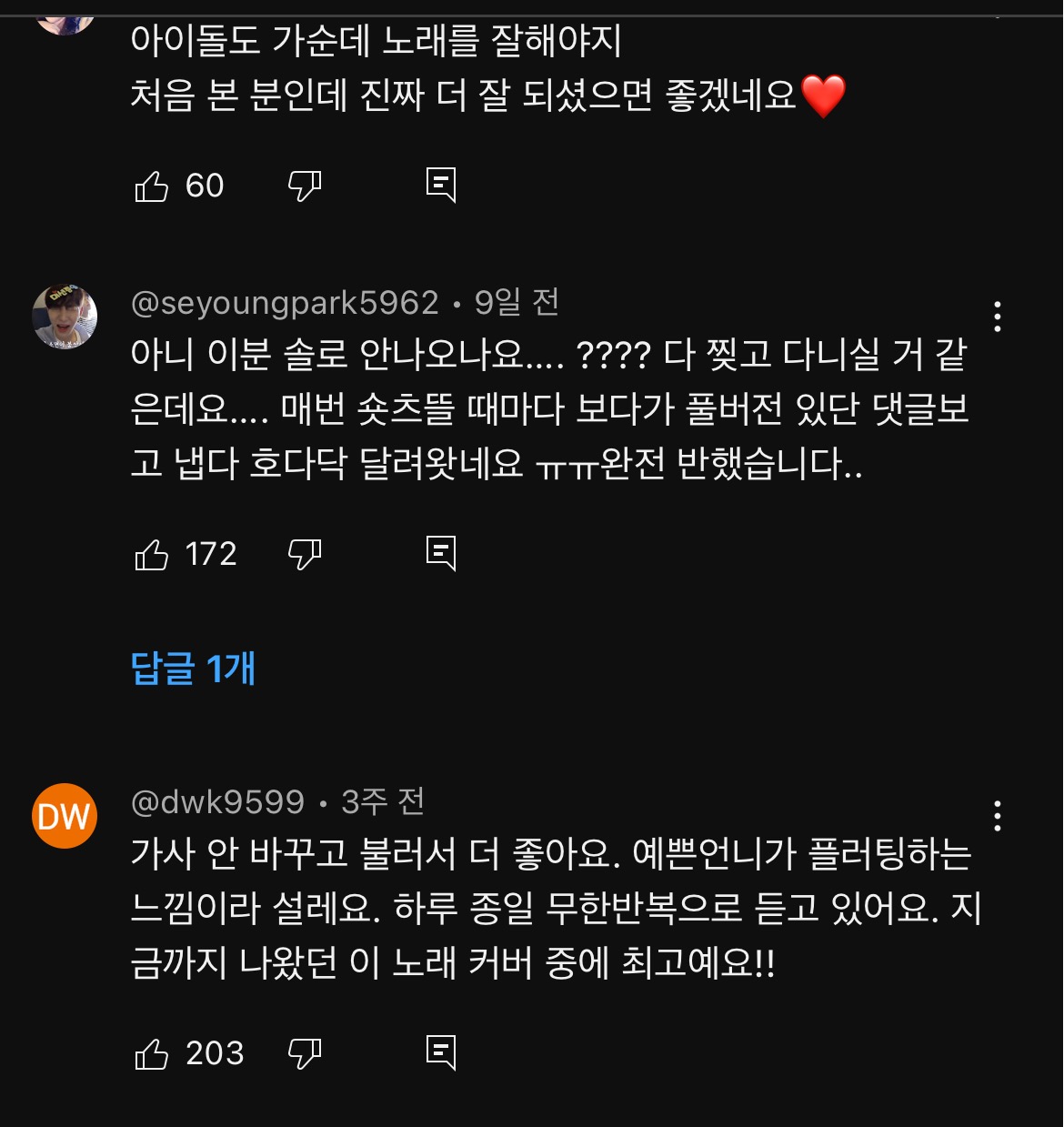Image resolution: width=1064 pixels, height=1127 pixels.
Task: Like @dwk9599's comment
Action: 152,1053
